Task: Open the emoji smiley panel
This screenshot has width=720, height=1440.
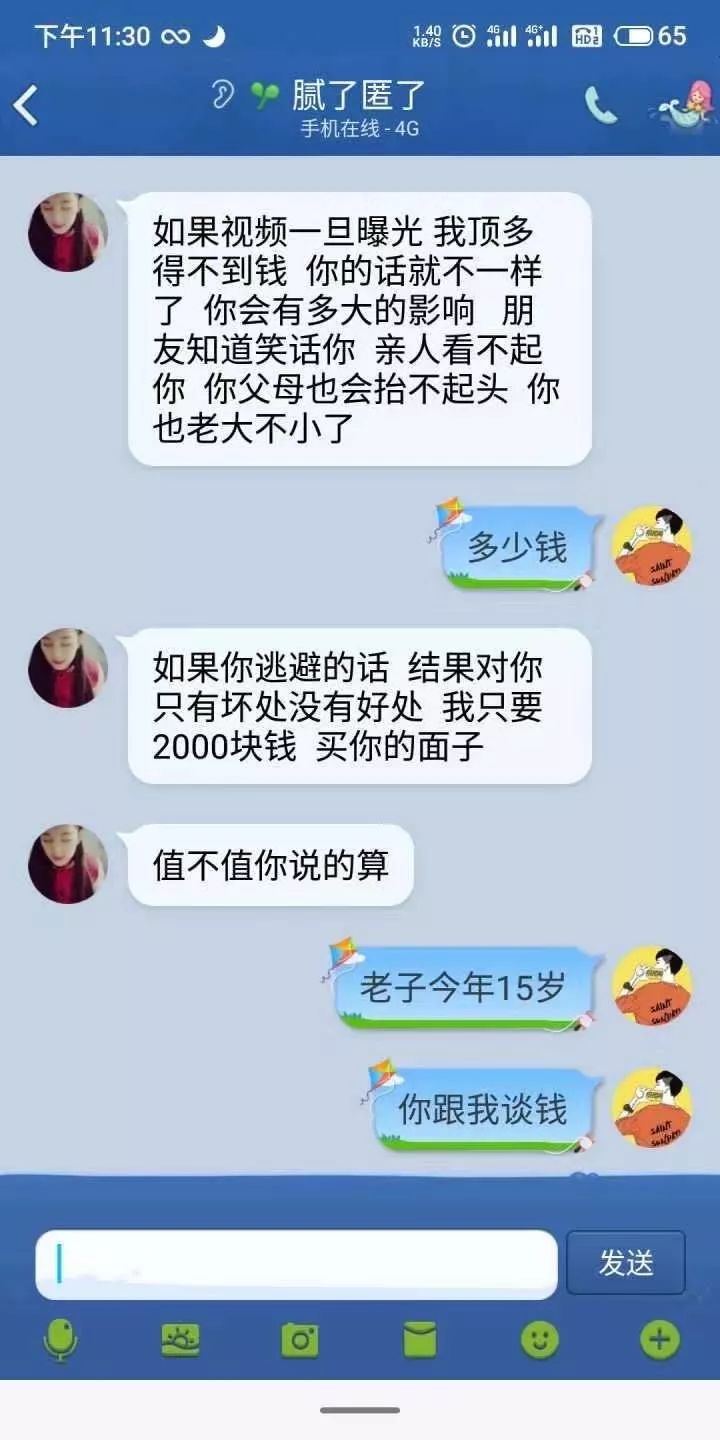Action: [x=540, y=1339]
